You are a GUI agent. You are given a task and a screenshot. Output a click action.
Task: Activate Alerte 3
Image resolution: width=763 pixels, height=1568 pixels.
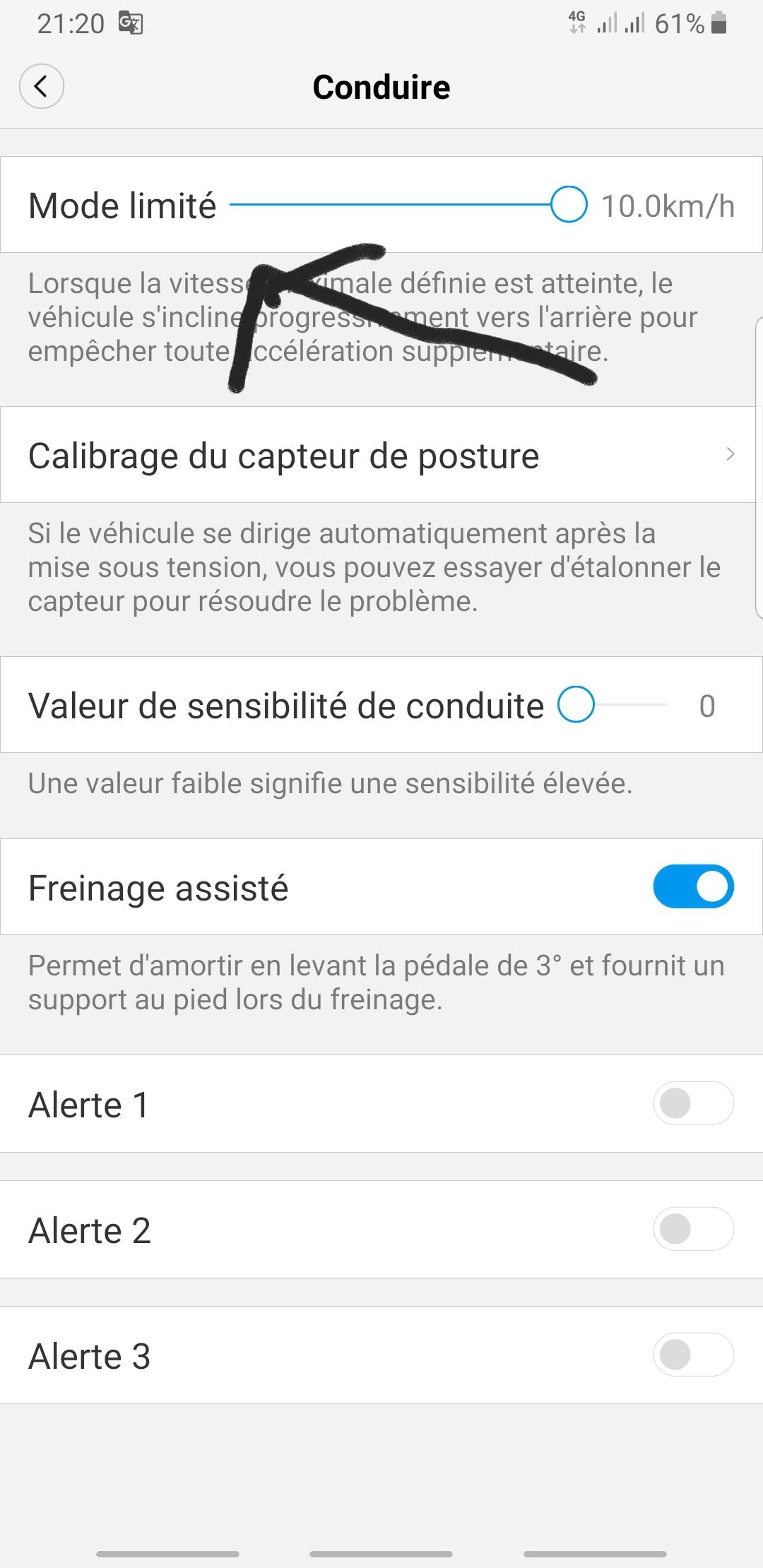[693, 1355]
